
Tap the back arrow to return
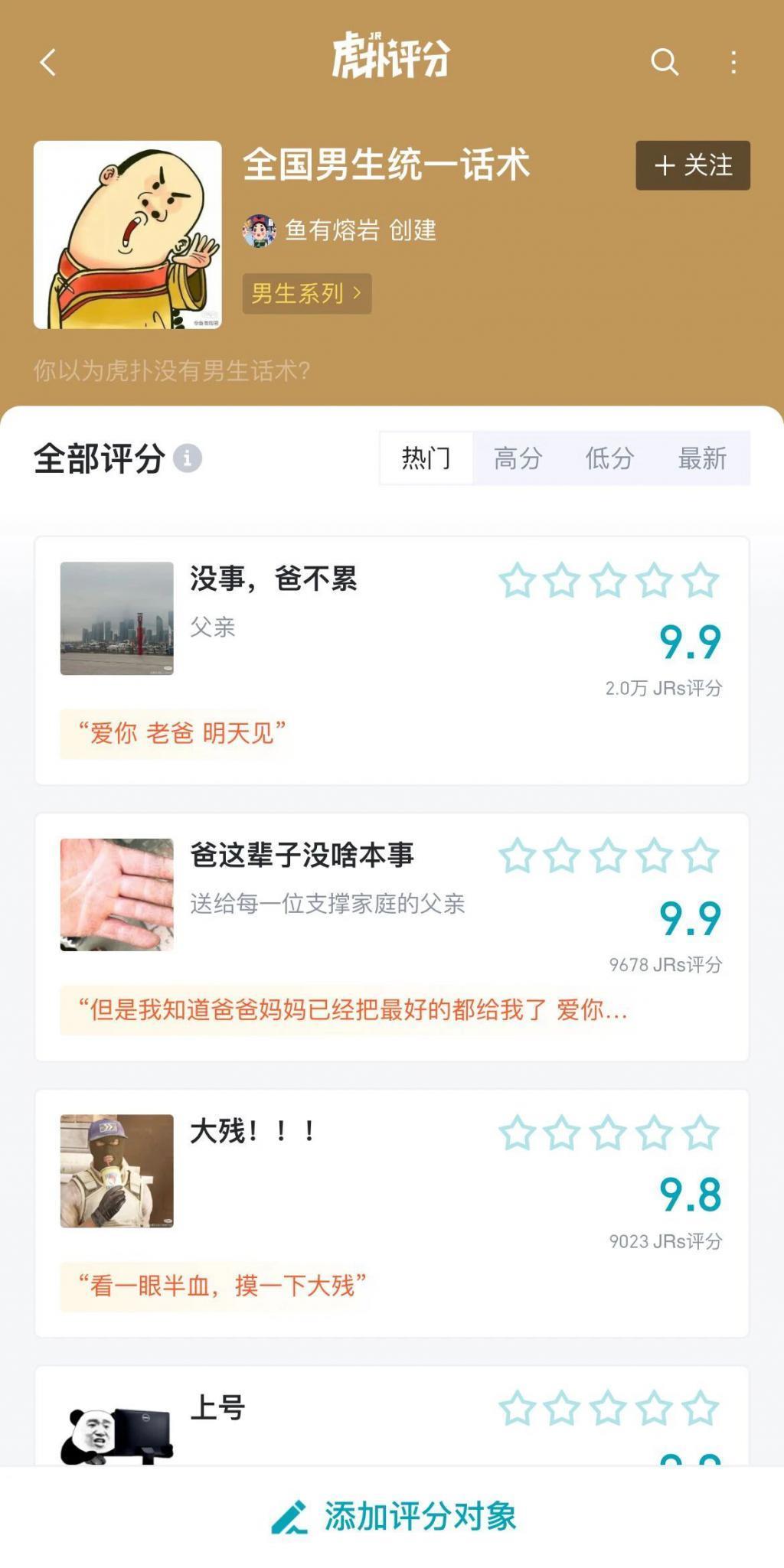point(48,61)
